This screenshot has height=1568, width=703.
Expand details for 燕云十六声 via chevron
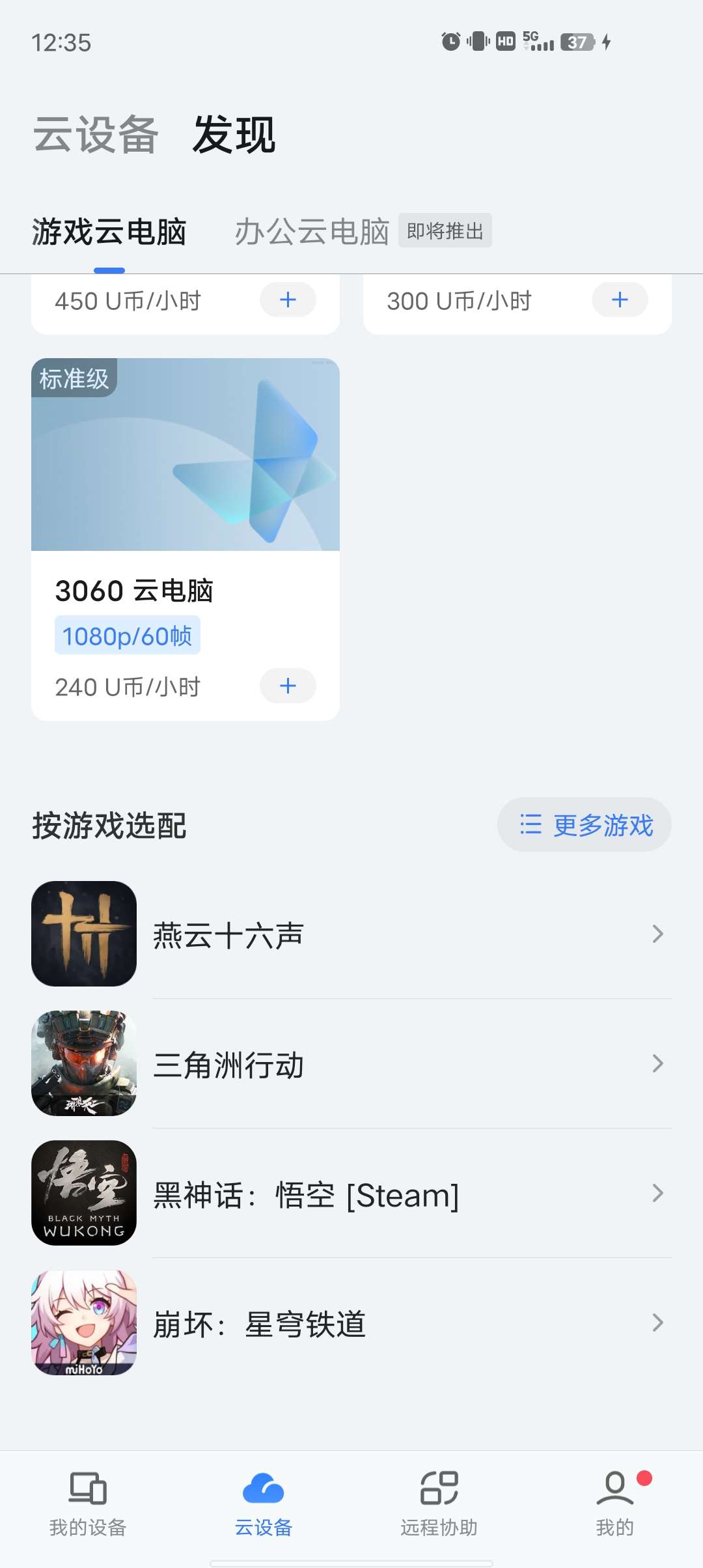pyautogui.click(x=657, y=934)
